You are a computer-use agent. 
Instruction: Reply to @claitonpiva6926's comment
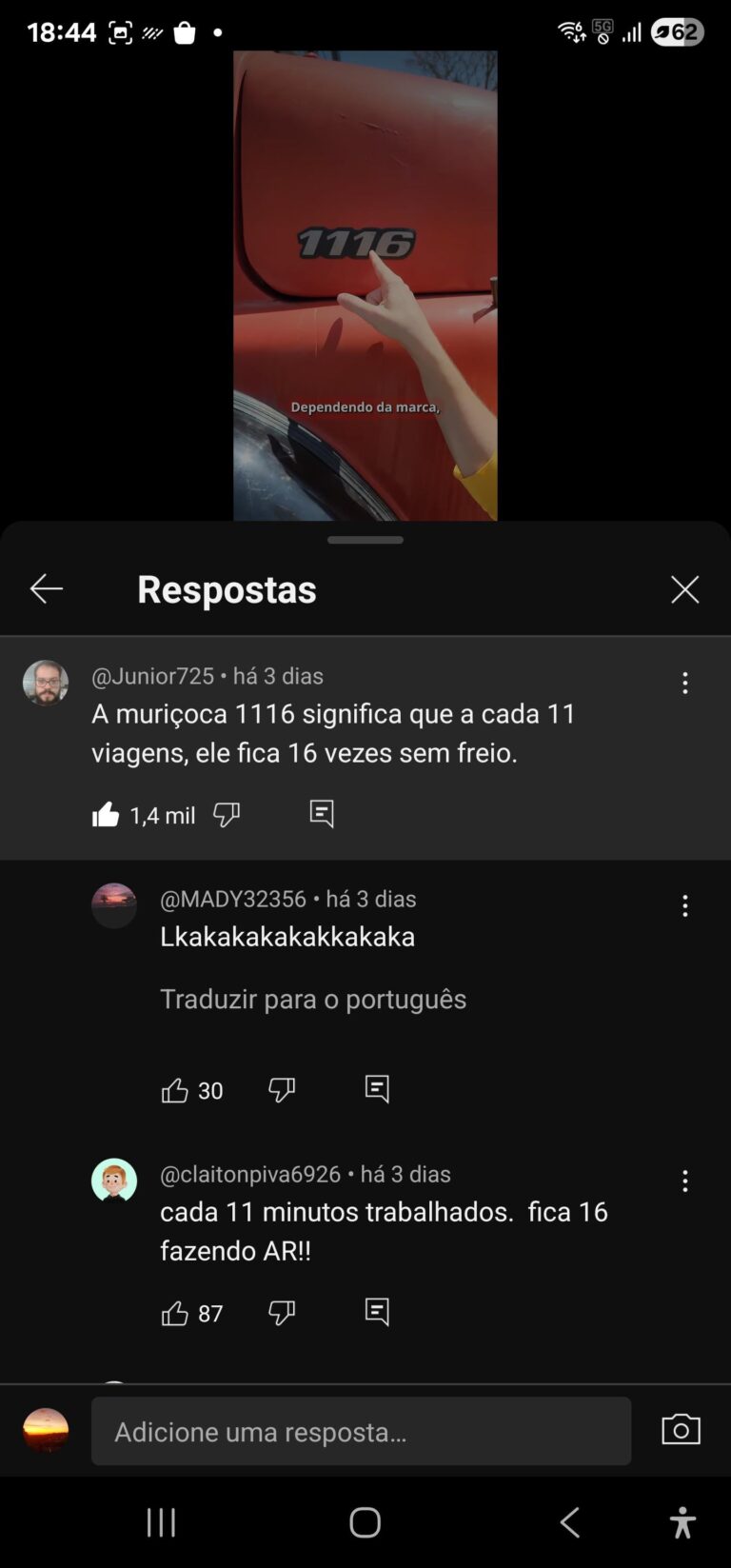pyautogui.click(x=377, y=1312)
